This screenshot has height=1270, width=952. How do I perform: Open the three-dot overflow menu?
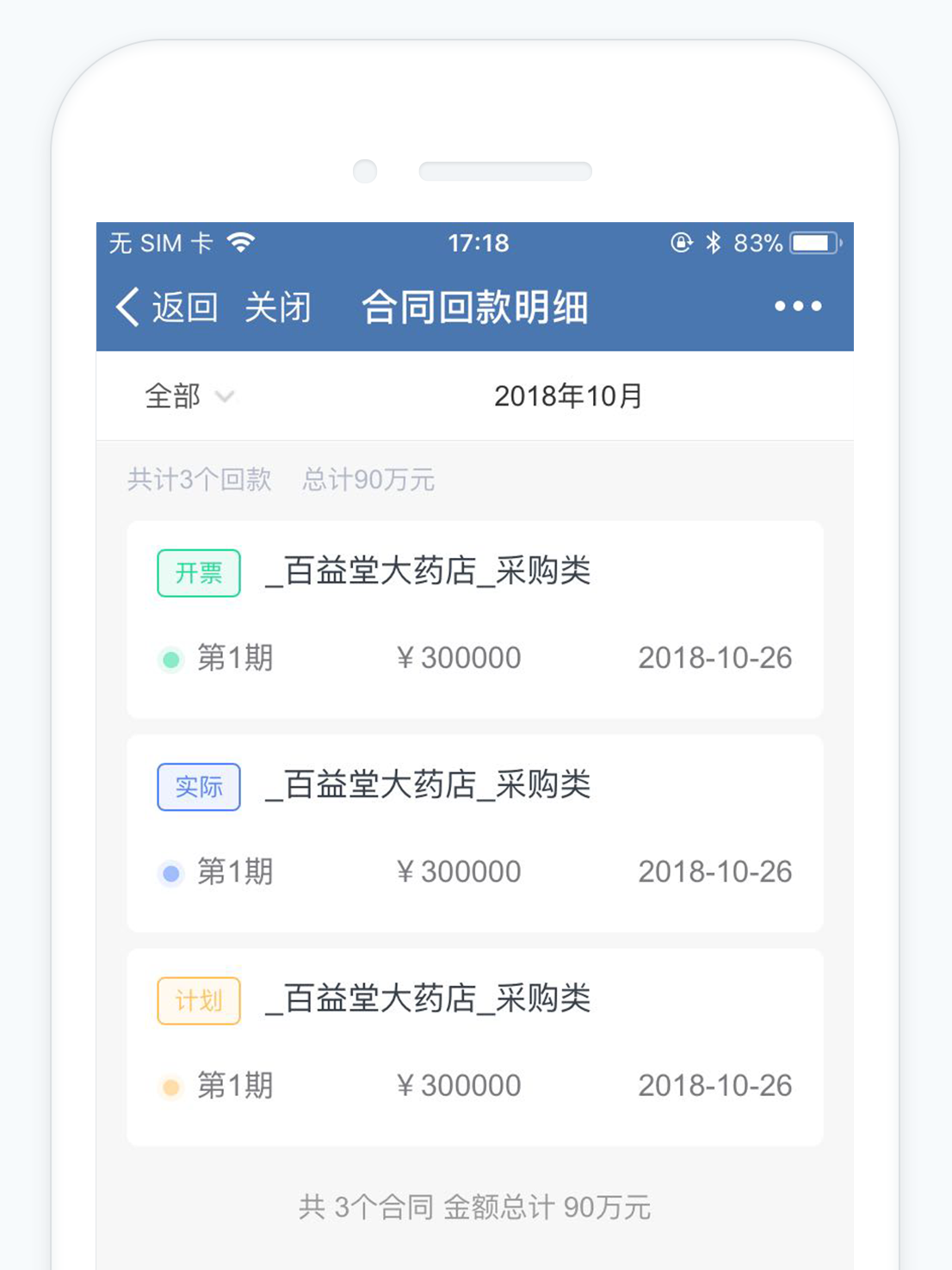797,307
